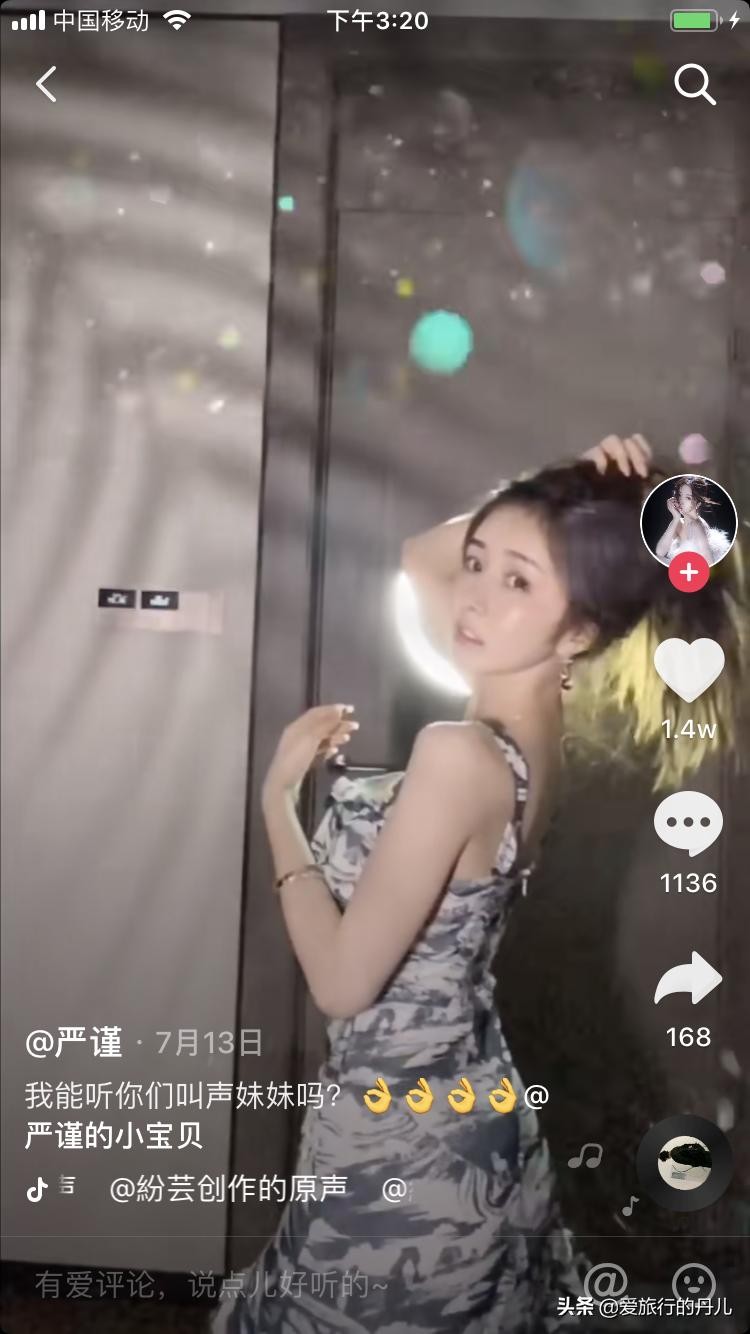Open the emoji picker smiley icon
Image resolution: width=750 pixels, height=1334 pixels.
coord(693,1282)
